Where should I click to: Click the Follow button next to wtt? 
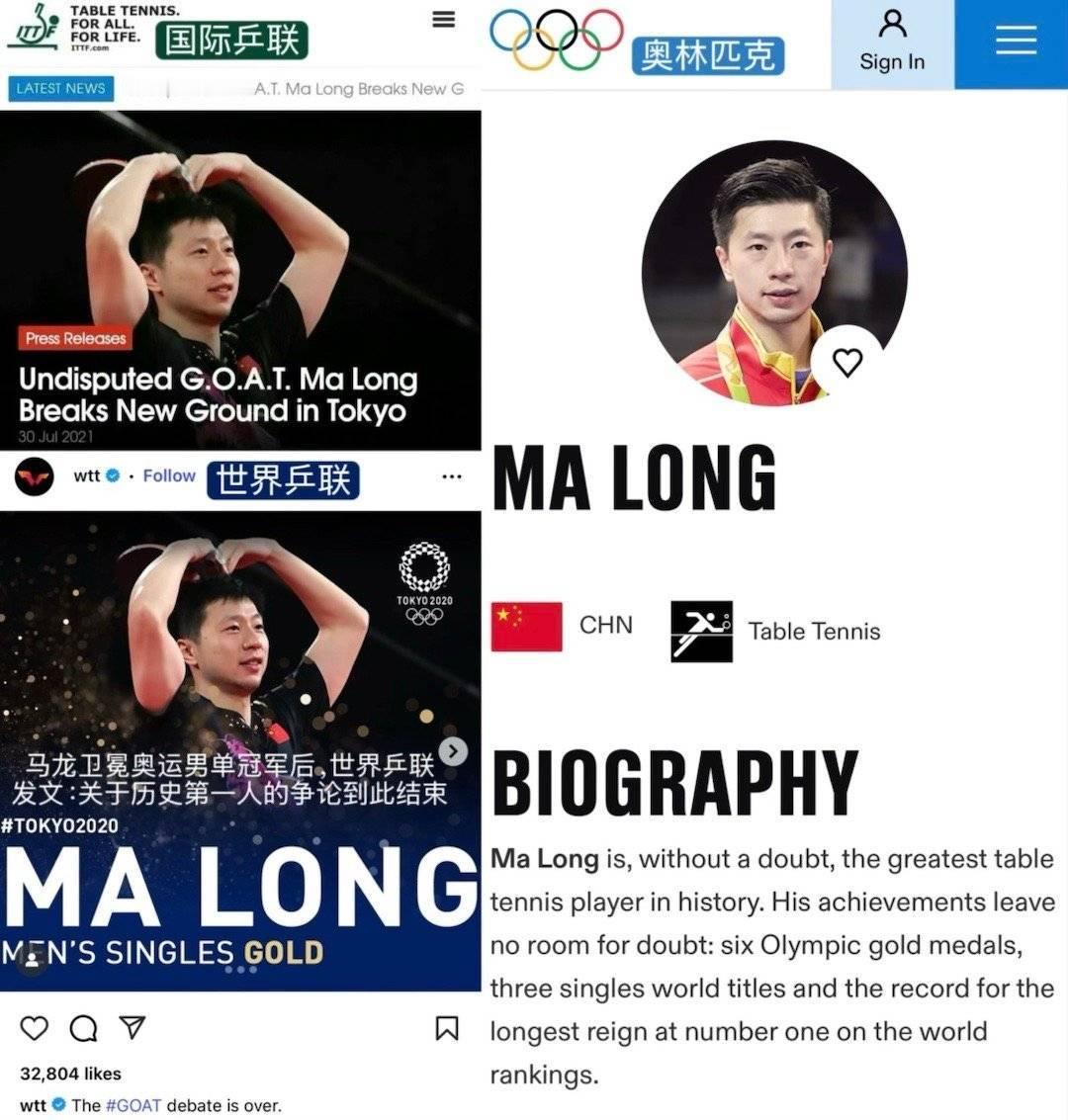coord(168,475)
